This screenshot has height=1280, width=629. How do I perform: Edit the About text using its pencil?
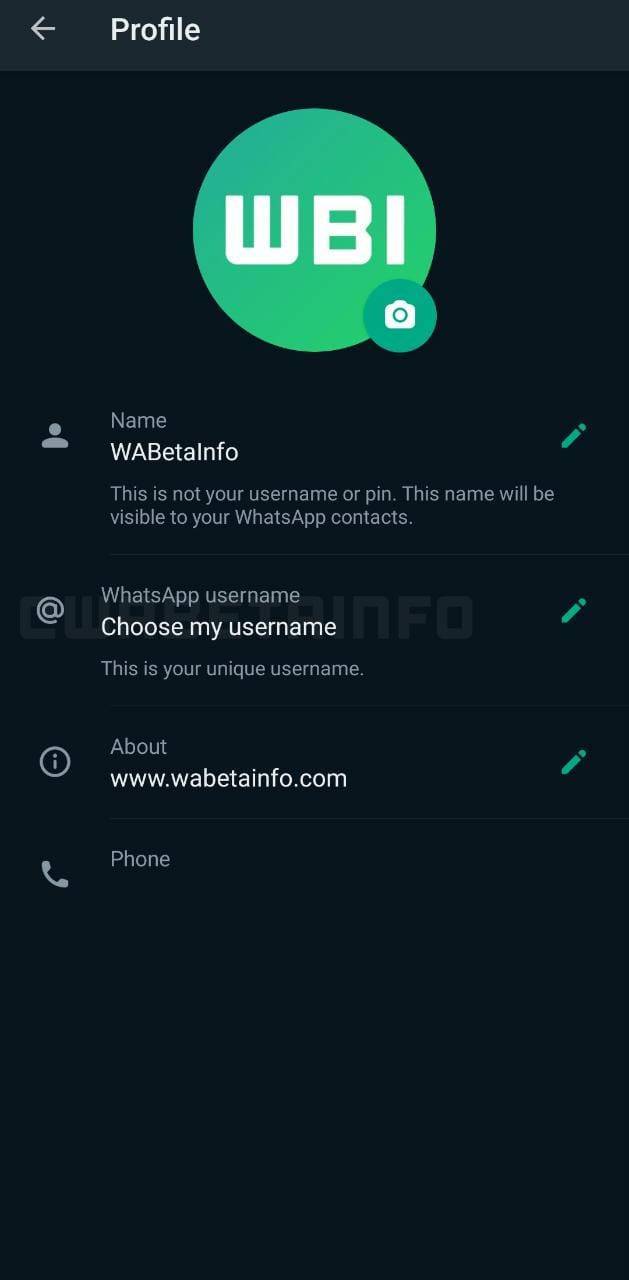(x=573, y=763)
